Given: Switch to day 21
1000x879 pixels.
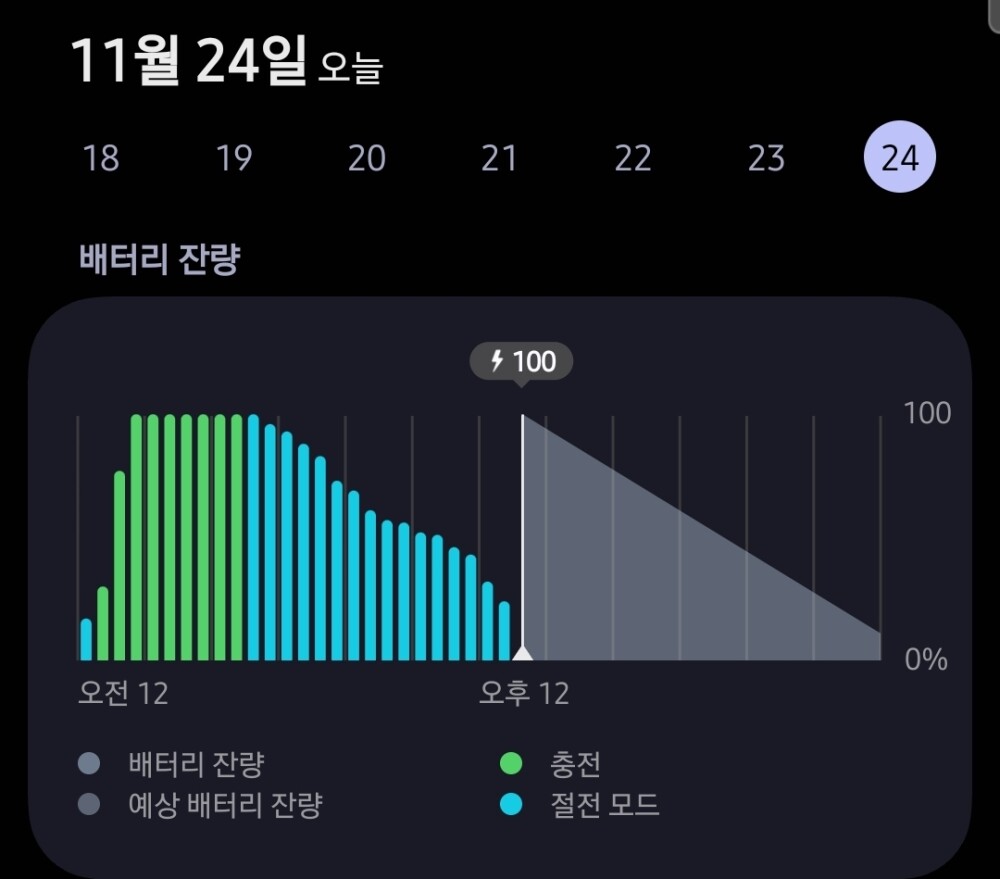Looking at the screenshot, I should click(500, 158).
